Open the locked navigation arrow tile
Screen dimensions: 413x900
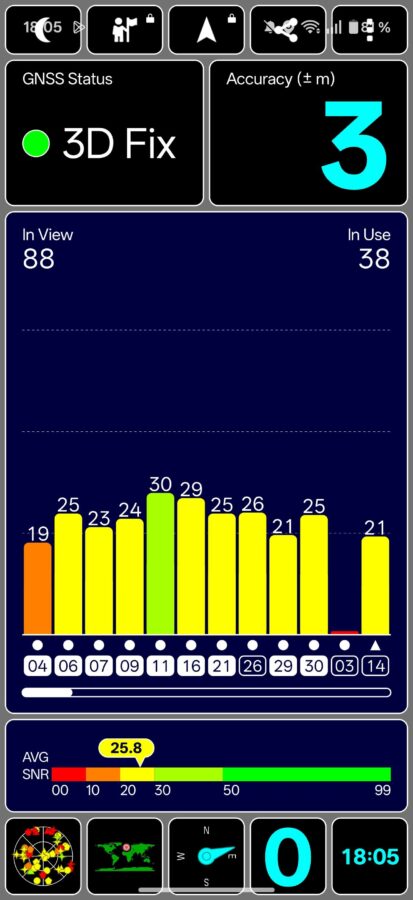[206, 29]
